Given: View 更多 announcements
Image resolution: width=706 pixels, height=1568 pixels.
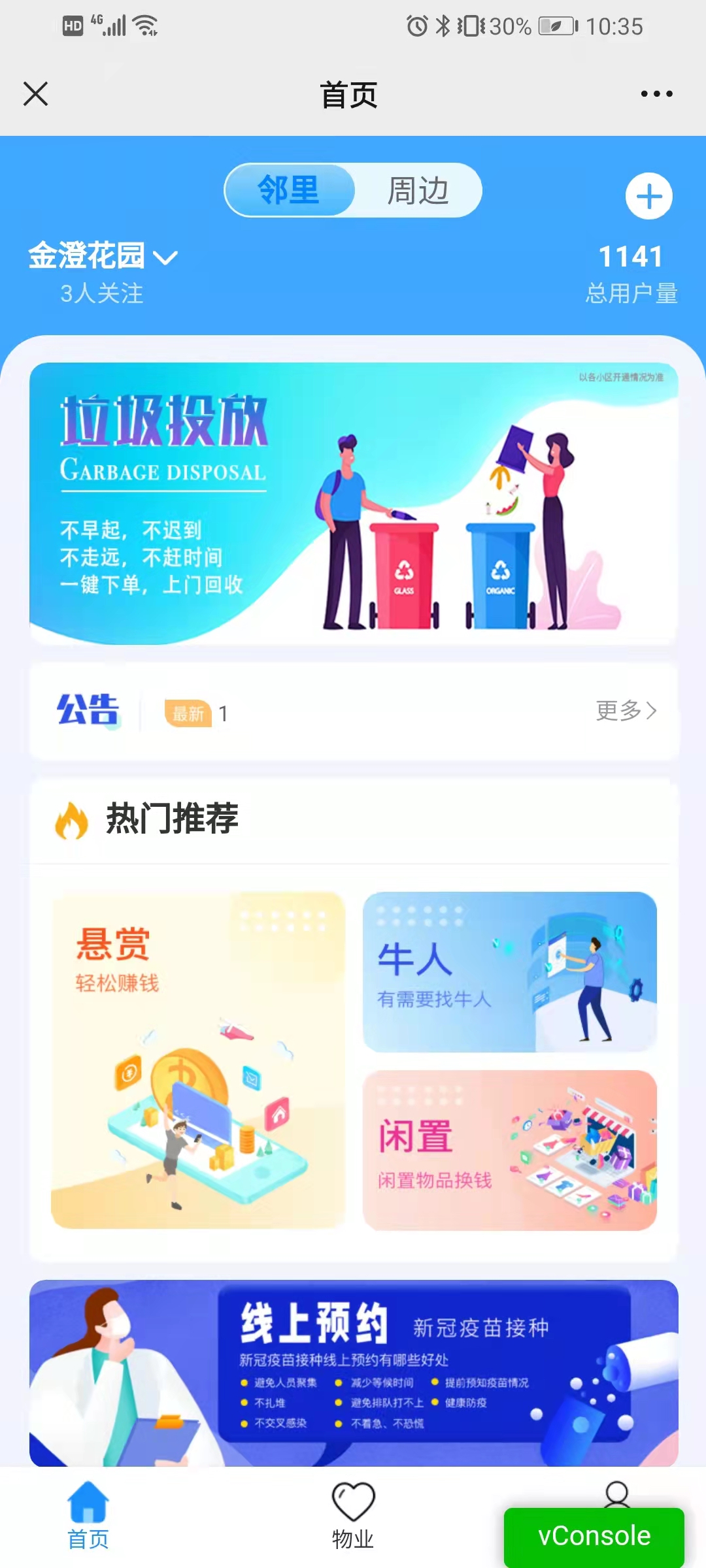Looking at the screenshot, I should (626, 711).
